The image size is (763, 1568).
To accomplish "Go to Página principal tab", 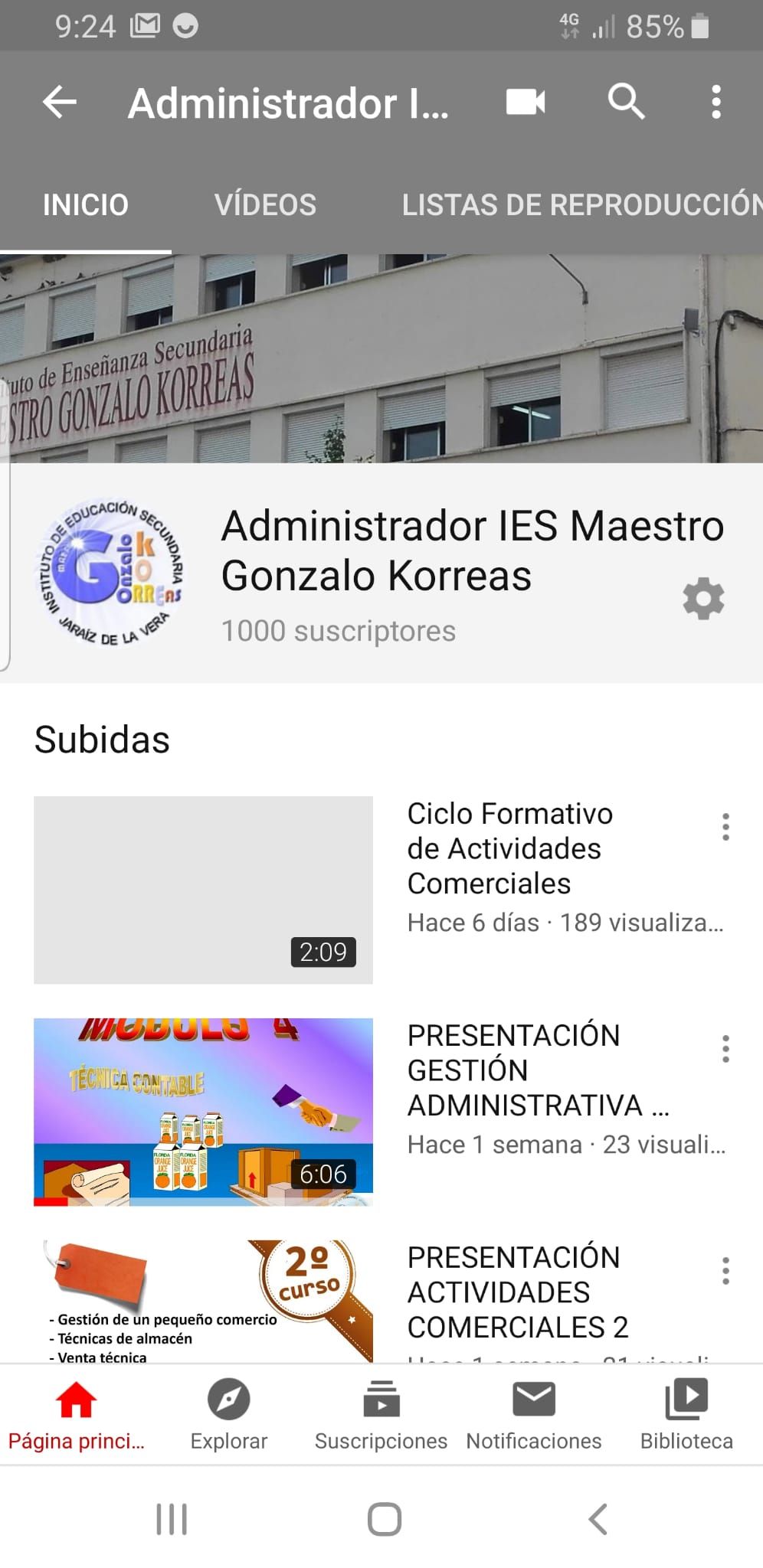I will (76, 1415).
